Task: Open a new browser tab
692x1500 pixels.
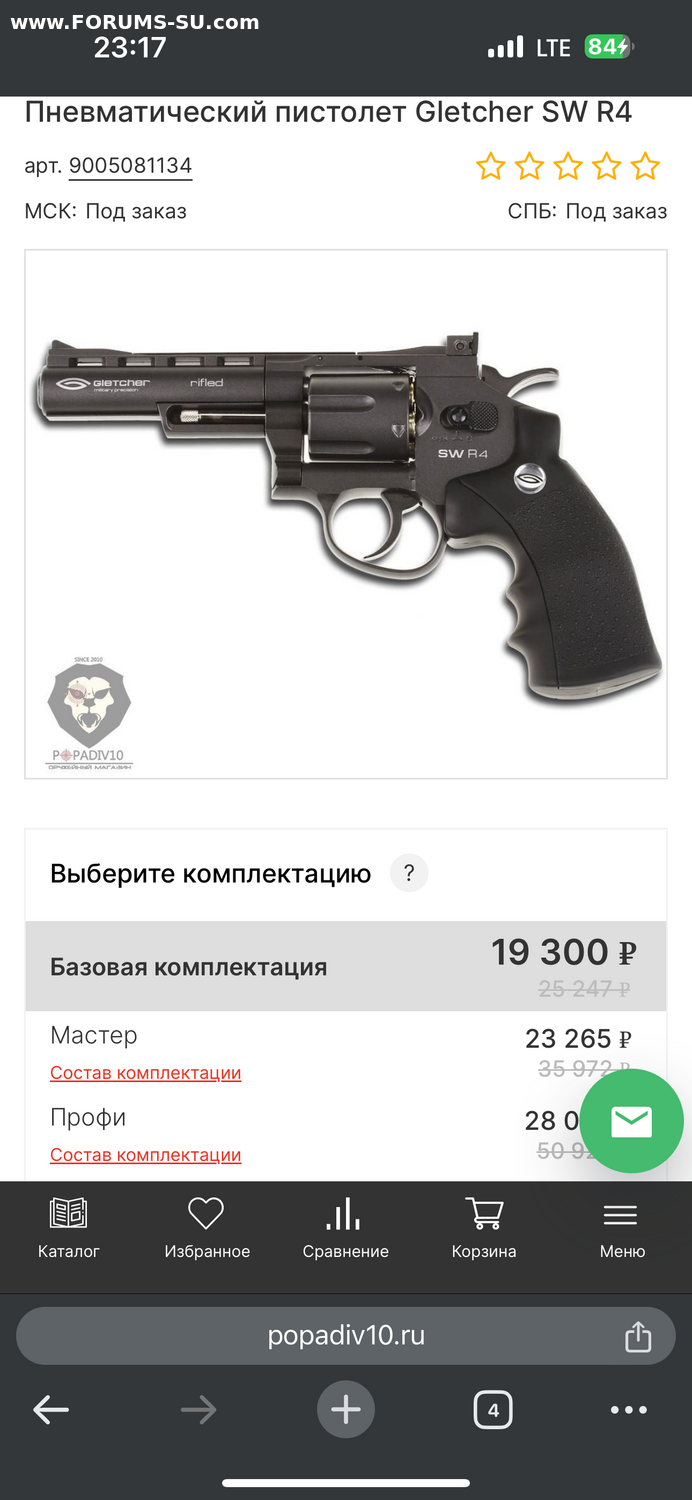Action: (x=346, y=1410)
